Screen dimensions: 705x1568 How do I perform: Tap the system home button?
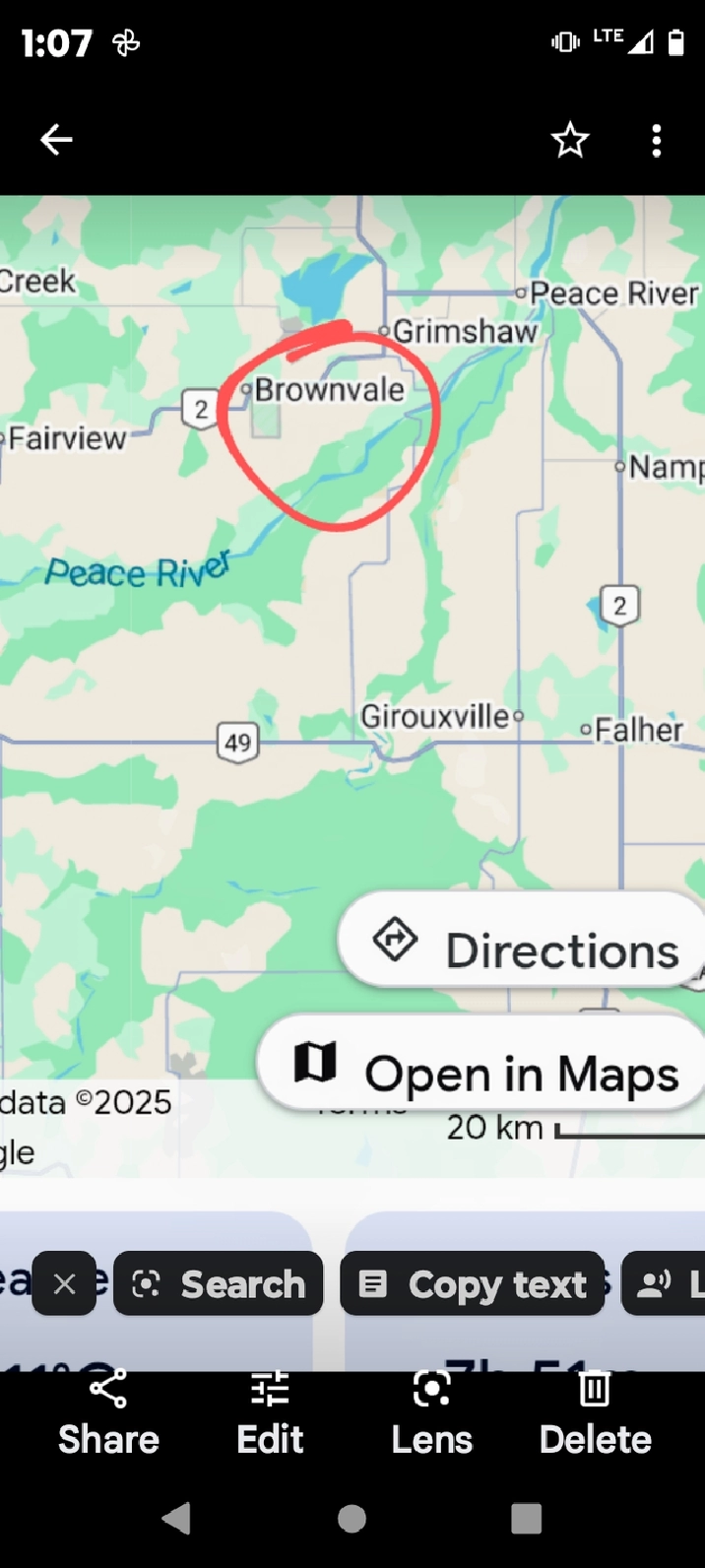[x=352, y=1519]
